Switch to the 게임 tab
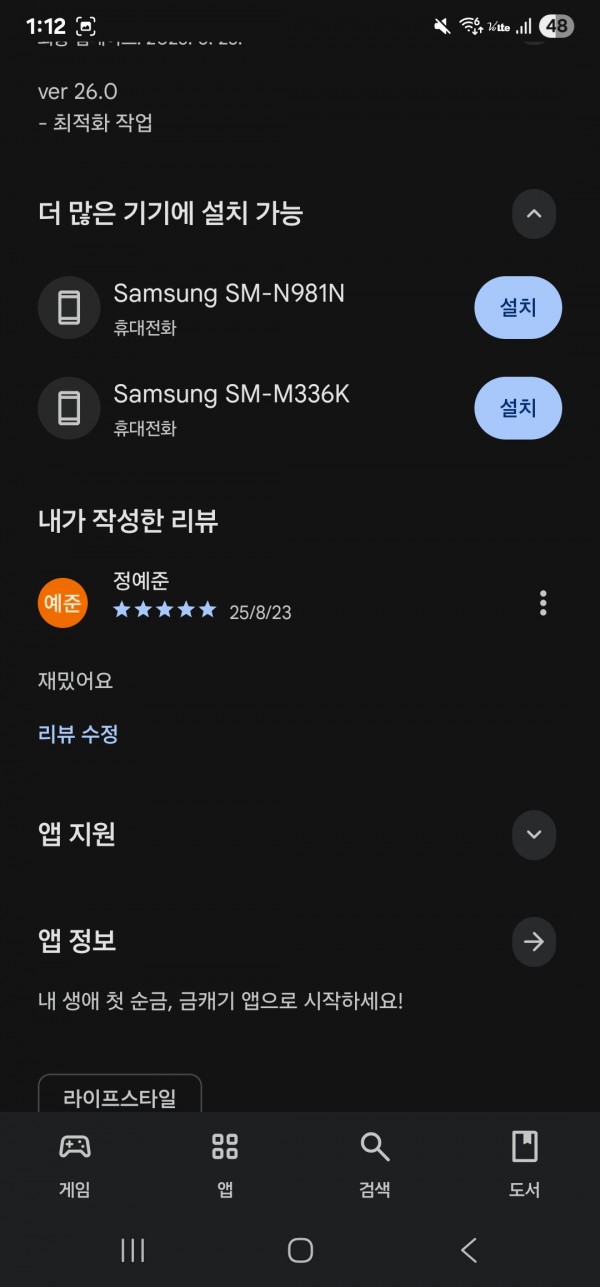The image size is (600, 1287). pyautogui.click(x=75, y=1165)
